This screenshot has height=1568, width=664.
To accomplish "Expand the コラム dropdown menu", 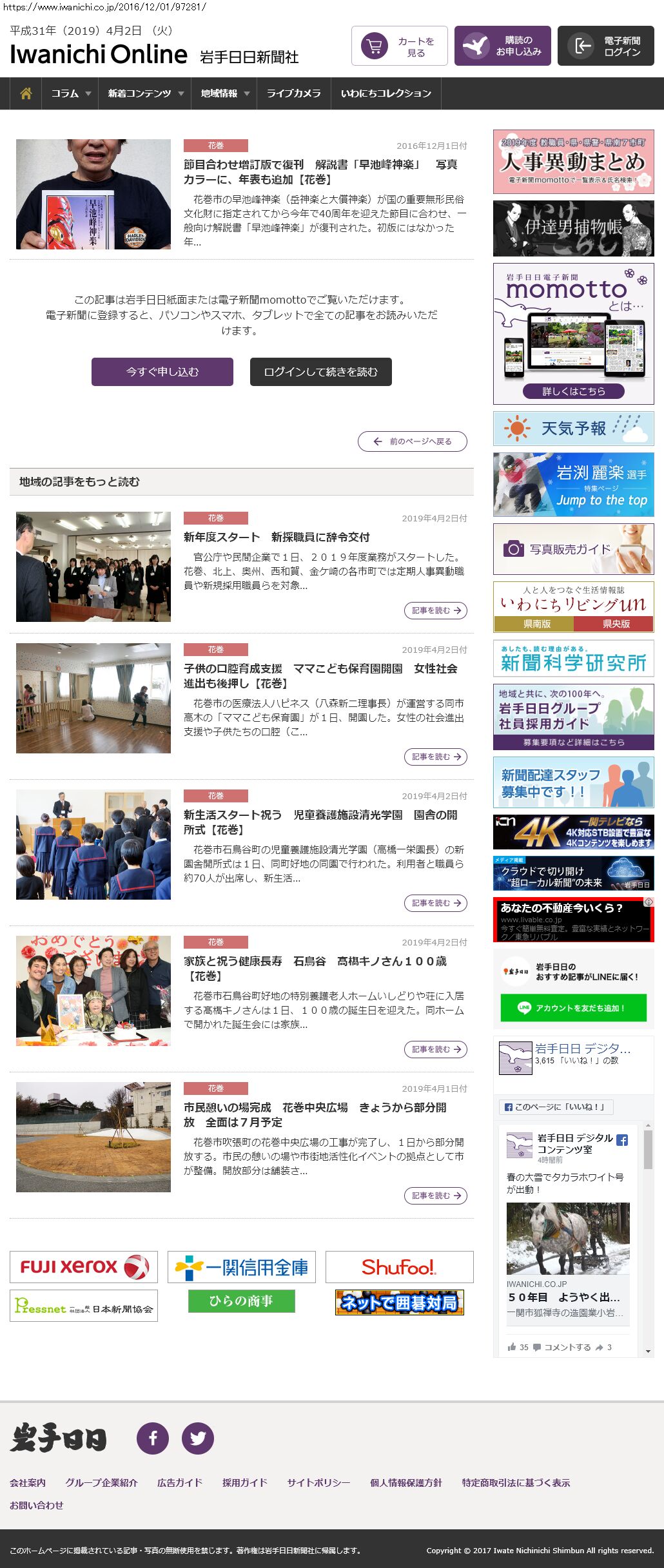I will (70, 93).
